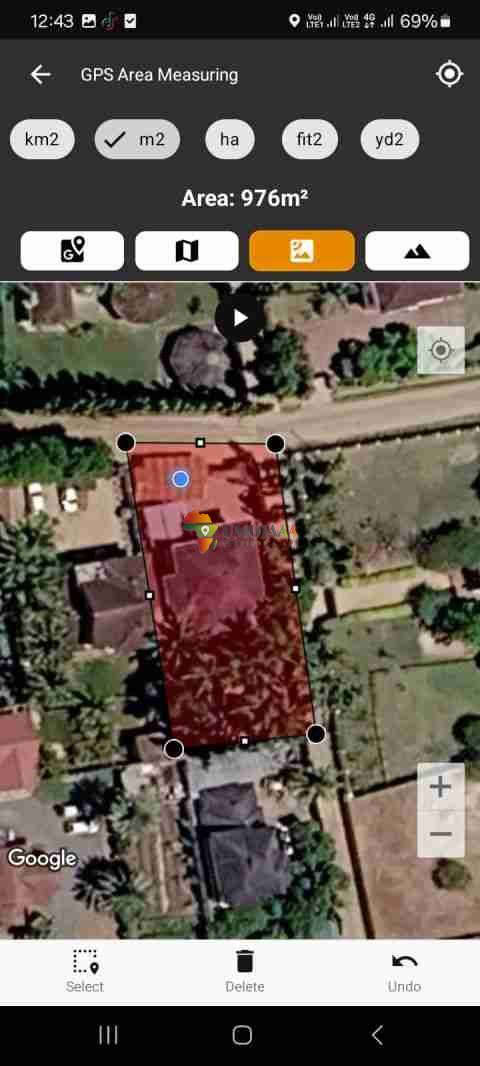Screen dimensions: 480x1066
Task: Switch to the terrain mountain view
Action: click(417, 250)
